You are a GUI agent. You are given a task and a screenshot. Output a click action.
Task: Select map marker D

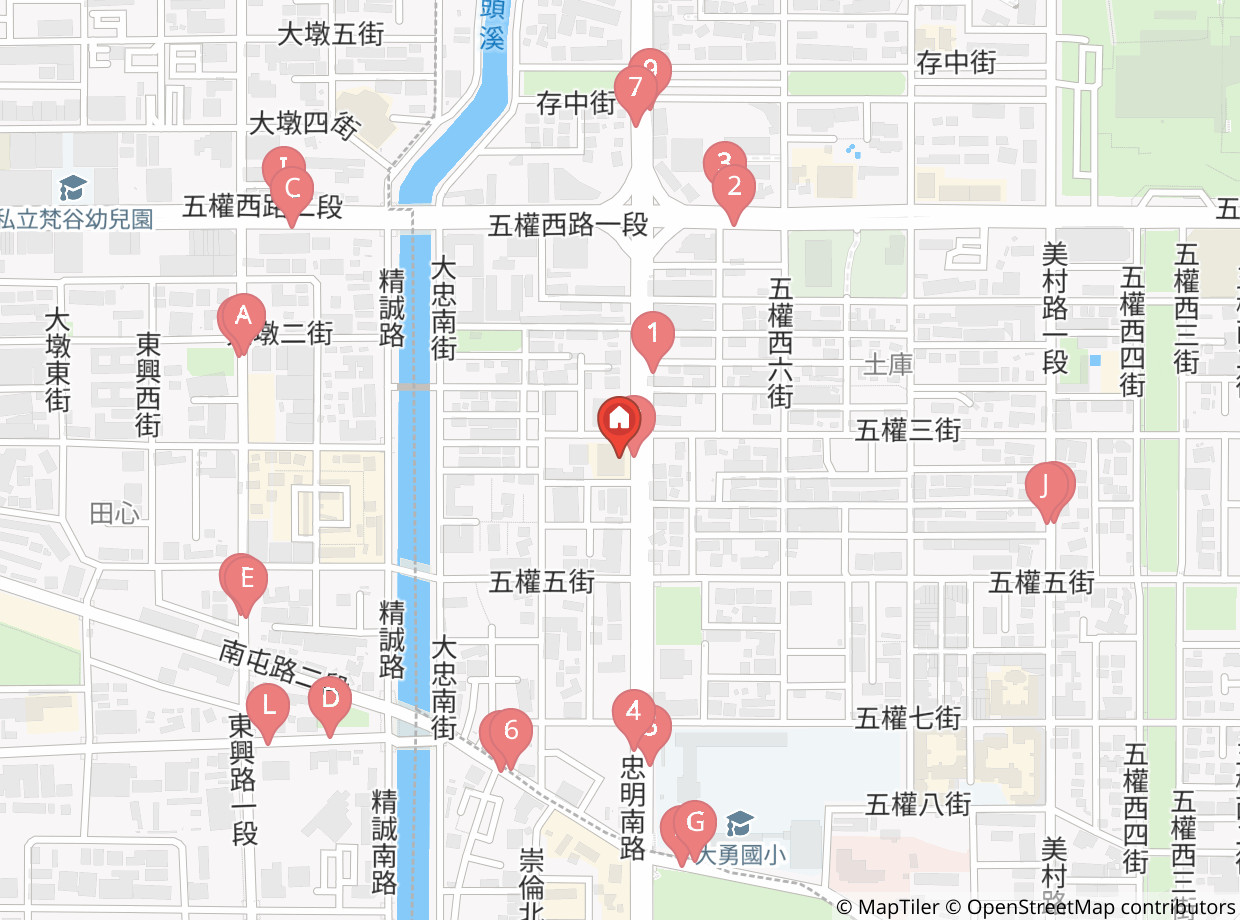pos(330,698)
